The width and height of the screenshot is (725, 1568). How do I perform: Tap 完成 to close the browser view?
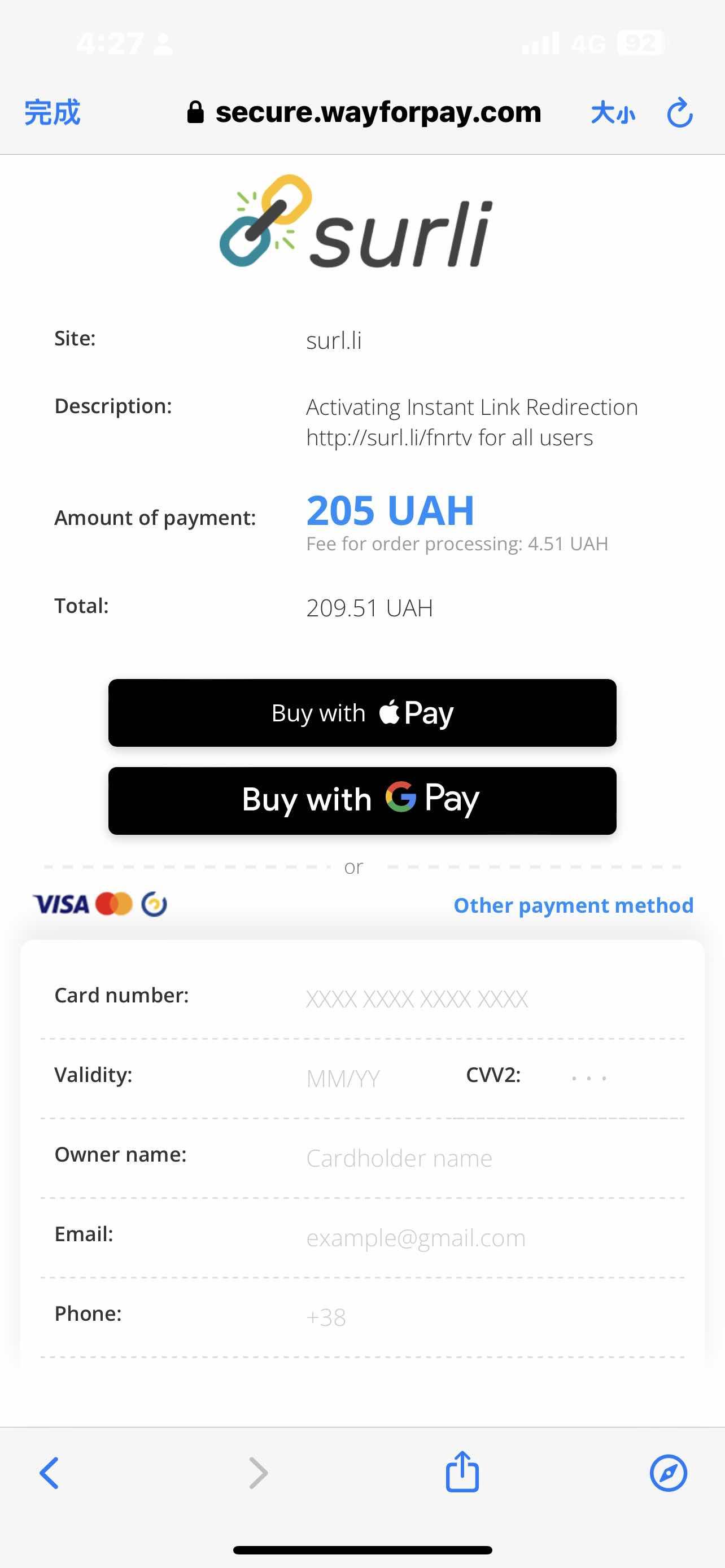53,113
